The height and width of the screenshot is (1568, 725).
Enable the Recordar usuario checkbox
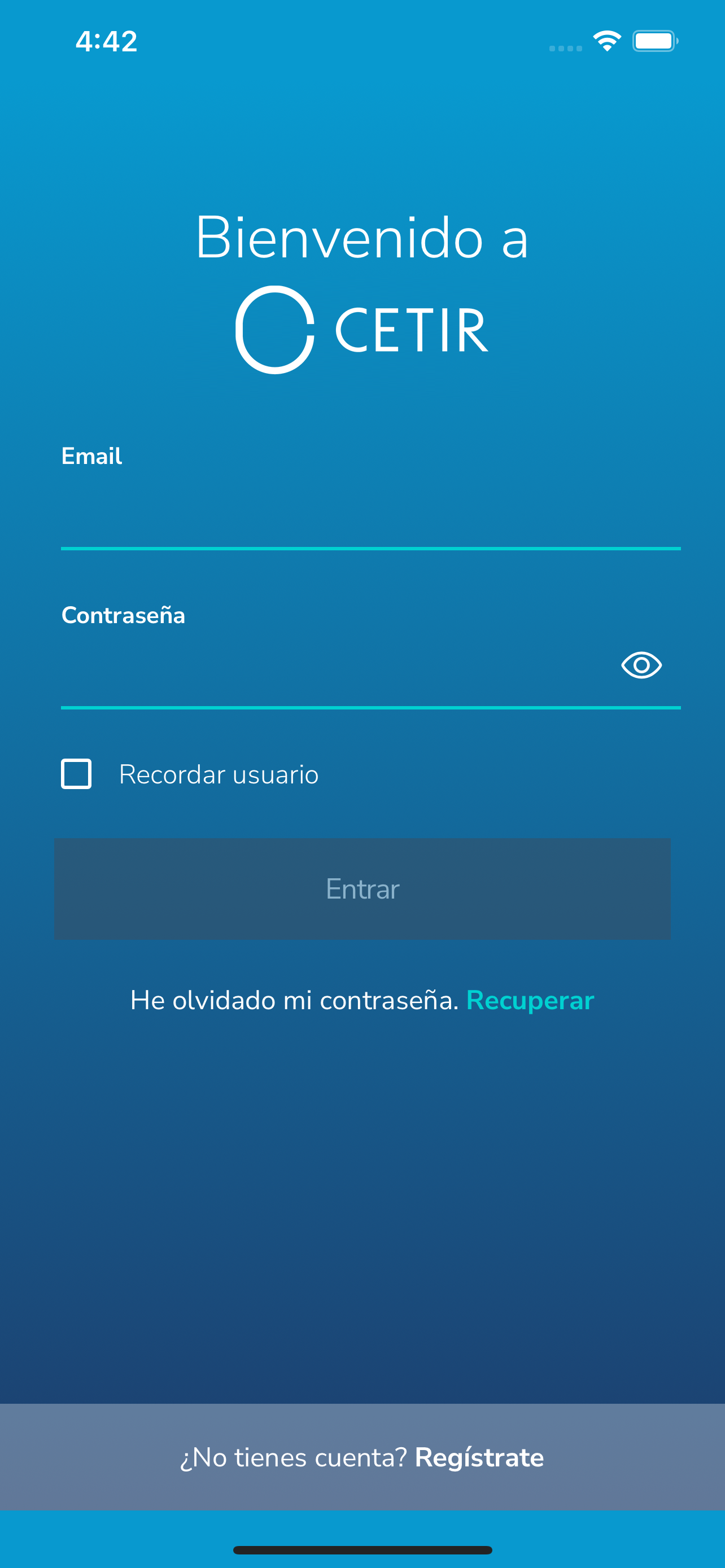[76, 774]
